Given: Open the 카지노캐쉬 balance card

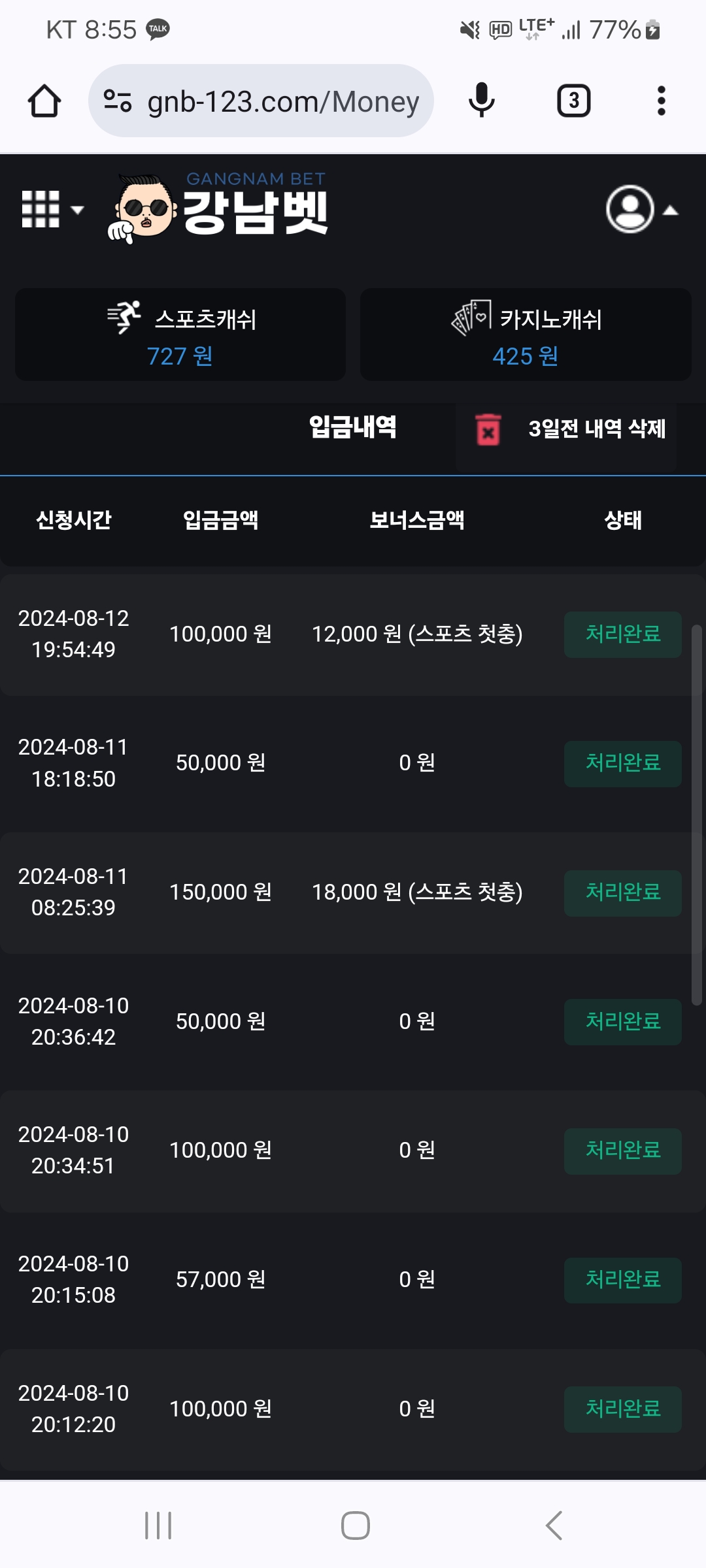Looking at the screenshot, I should 526,335.
